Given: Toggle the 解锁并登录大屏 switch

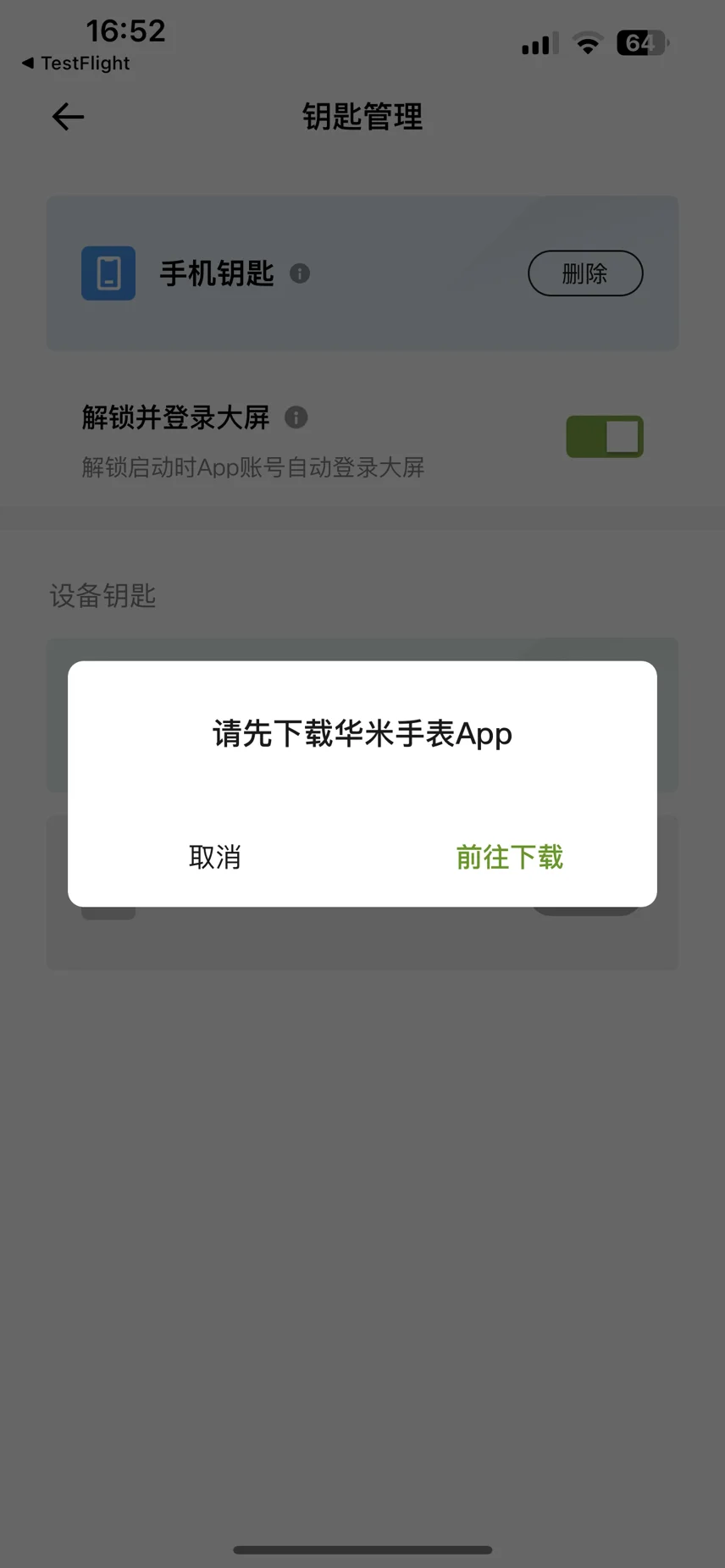Looking at the screenshot, I should (605, 437).
